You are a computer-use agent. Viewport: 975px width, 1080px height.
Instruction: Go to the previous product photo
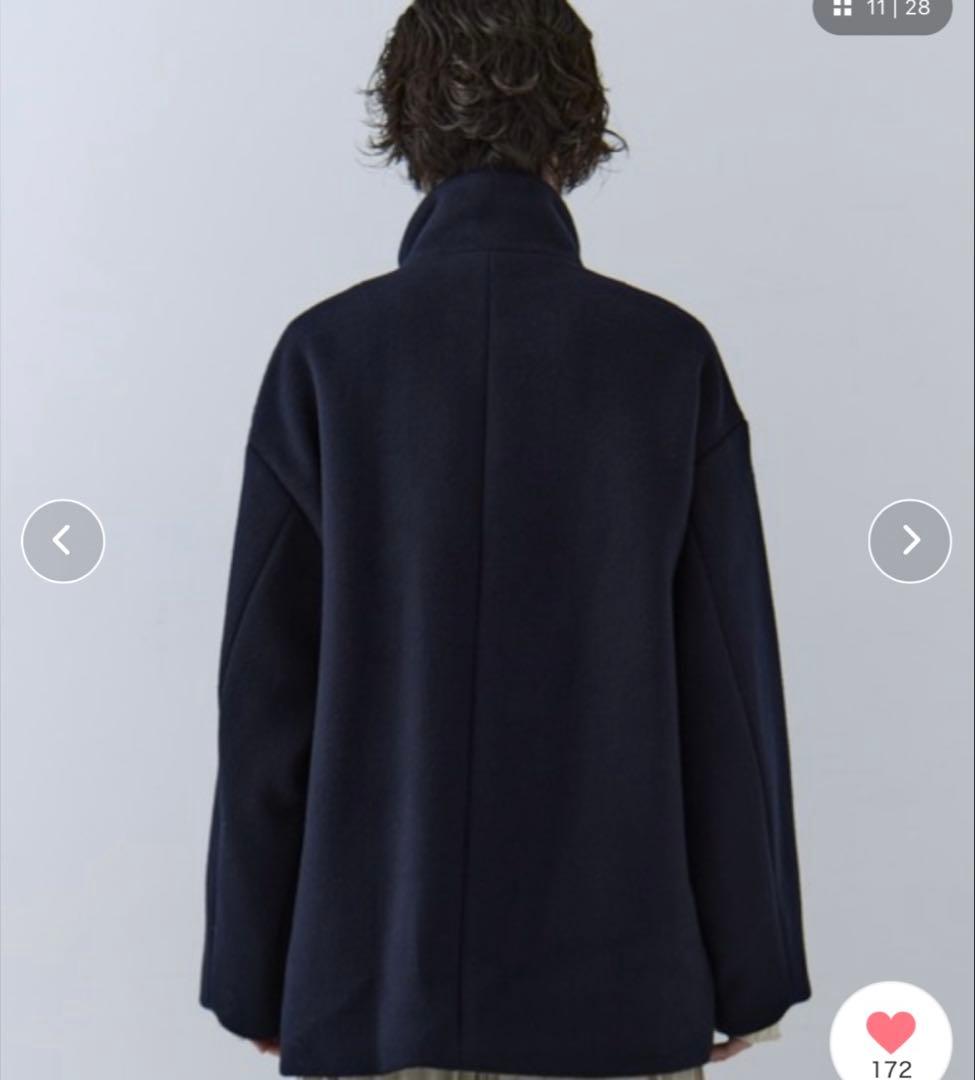point(63,541)
